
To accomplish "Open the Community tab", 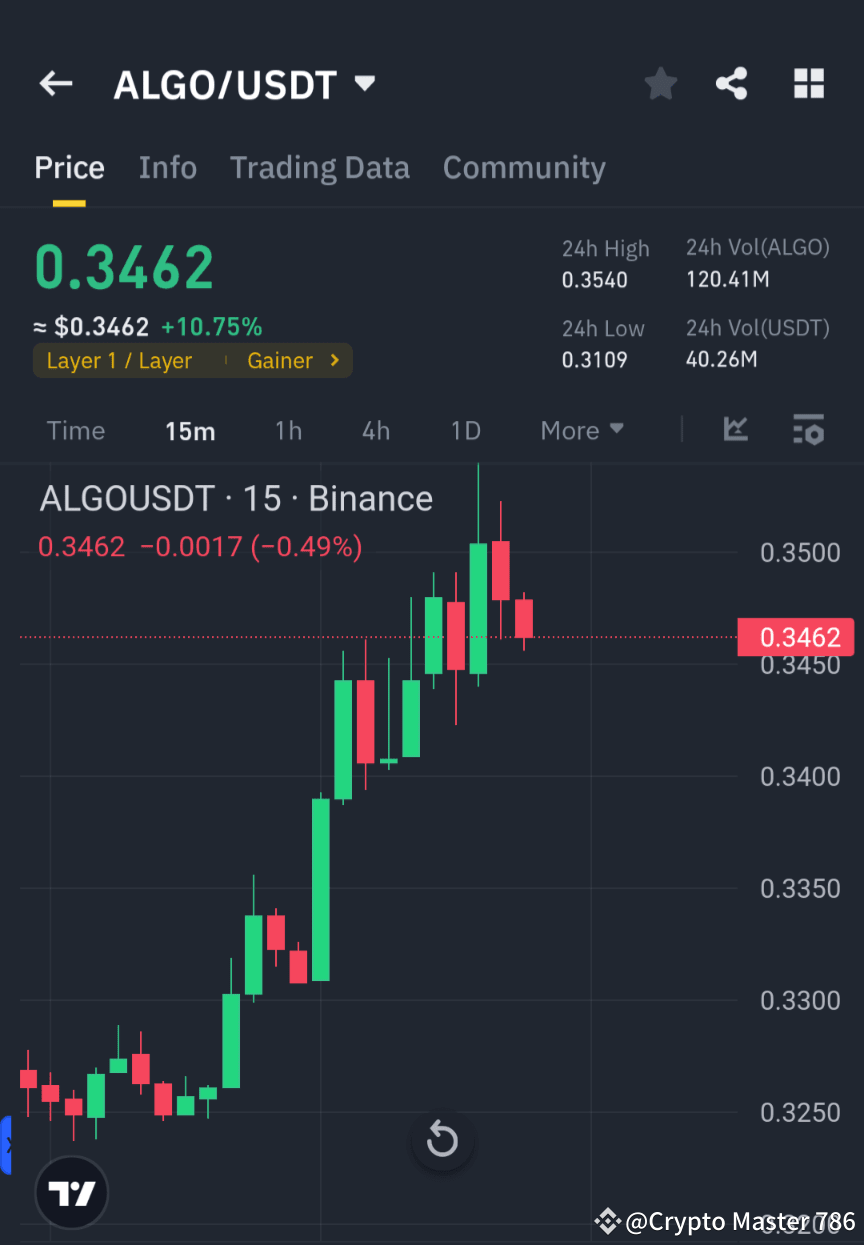I will click(x=524, y=168).
